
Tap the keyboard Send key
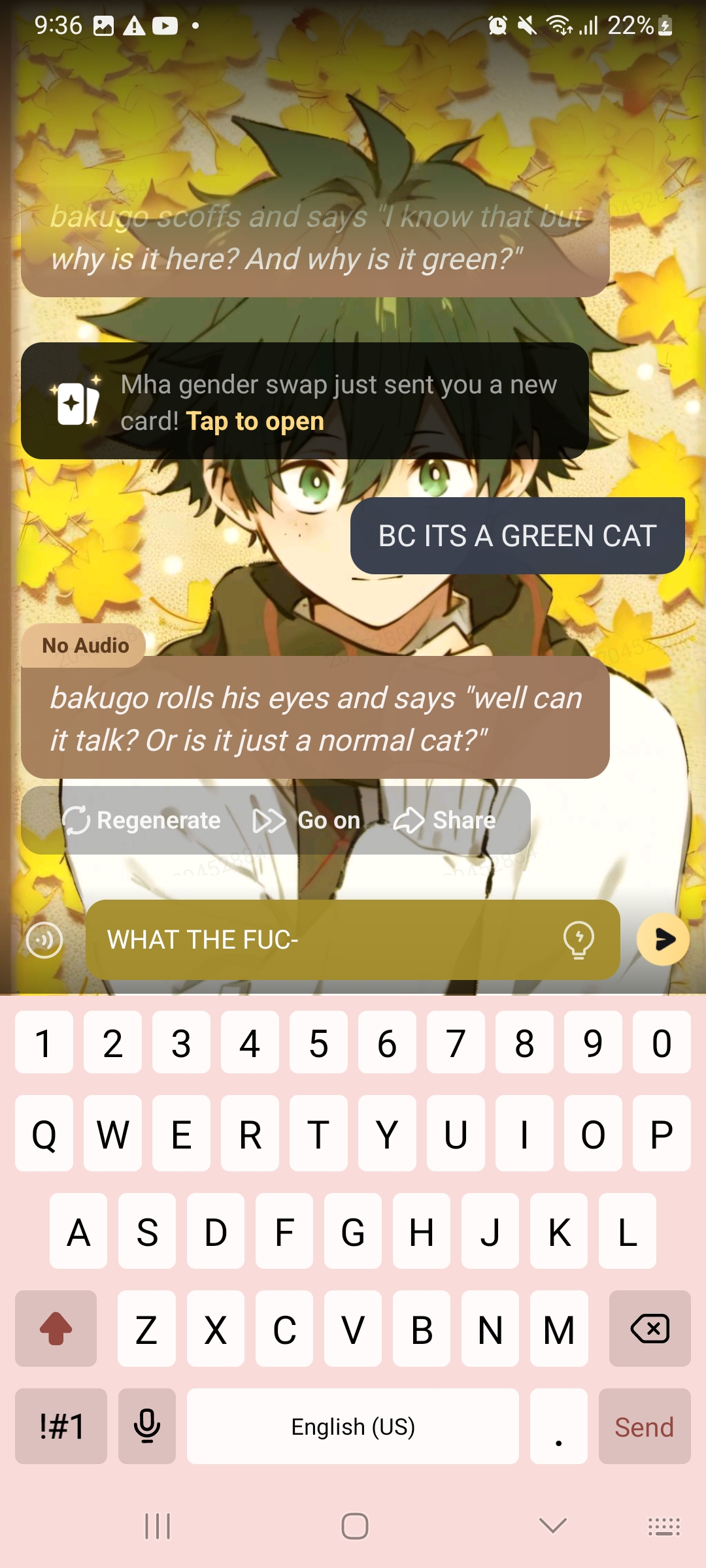644,1427
